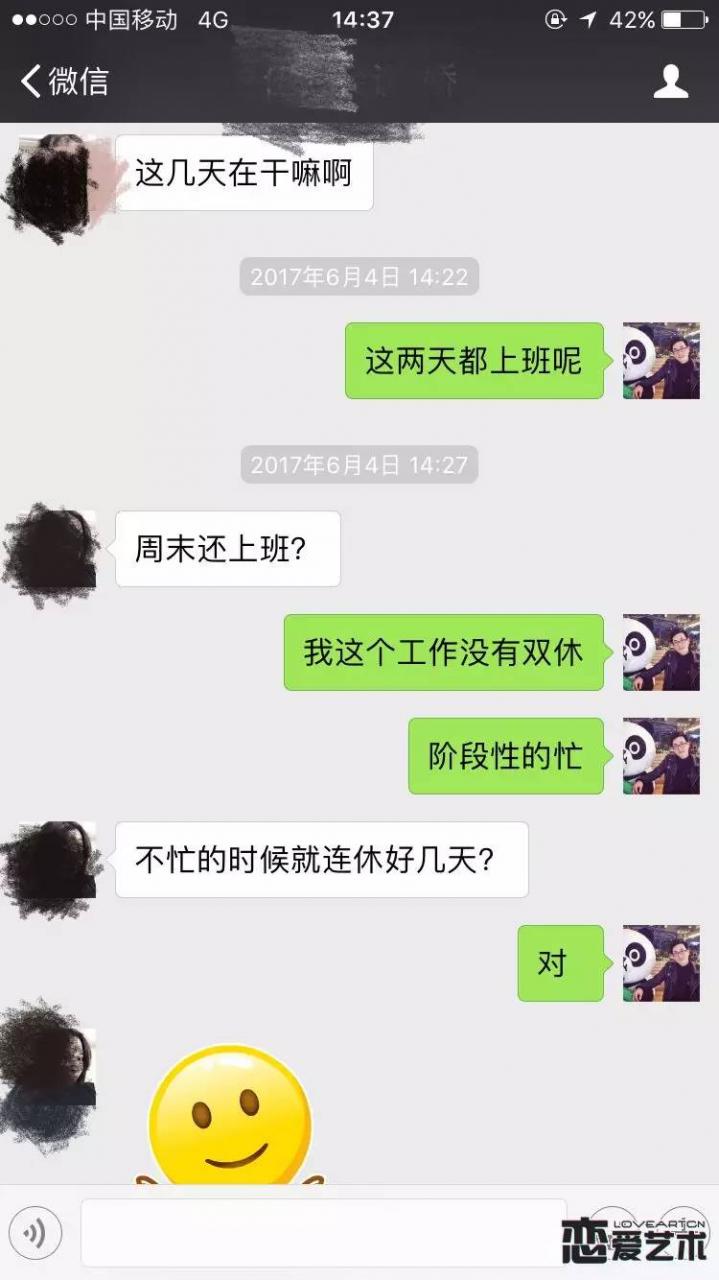
Task: Open the chat info profile icon
Action: coord(671,81)
